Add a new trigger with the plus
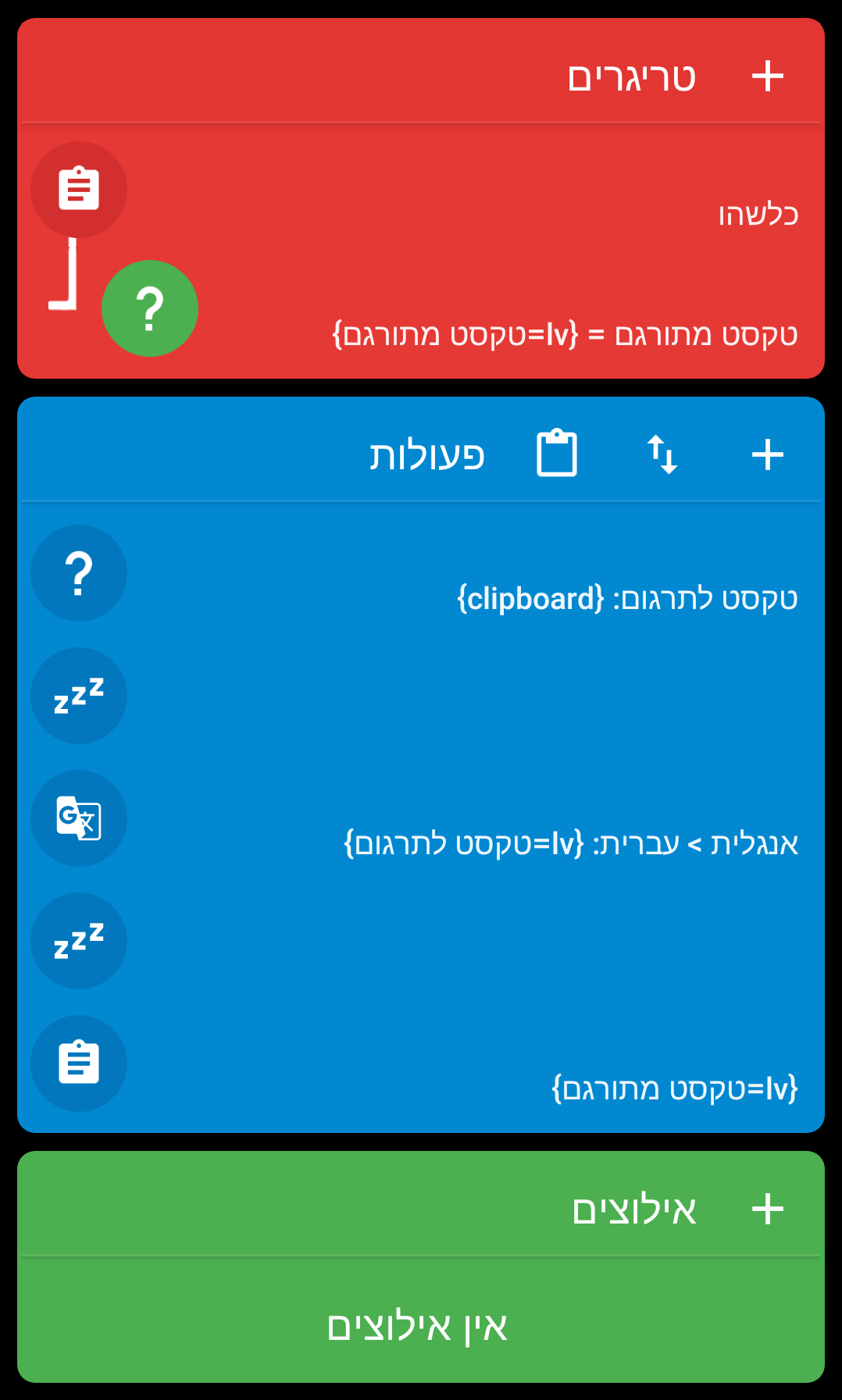 click(767, 77)
